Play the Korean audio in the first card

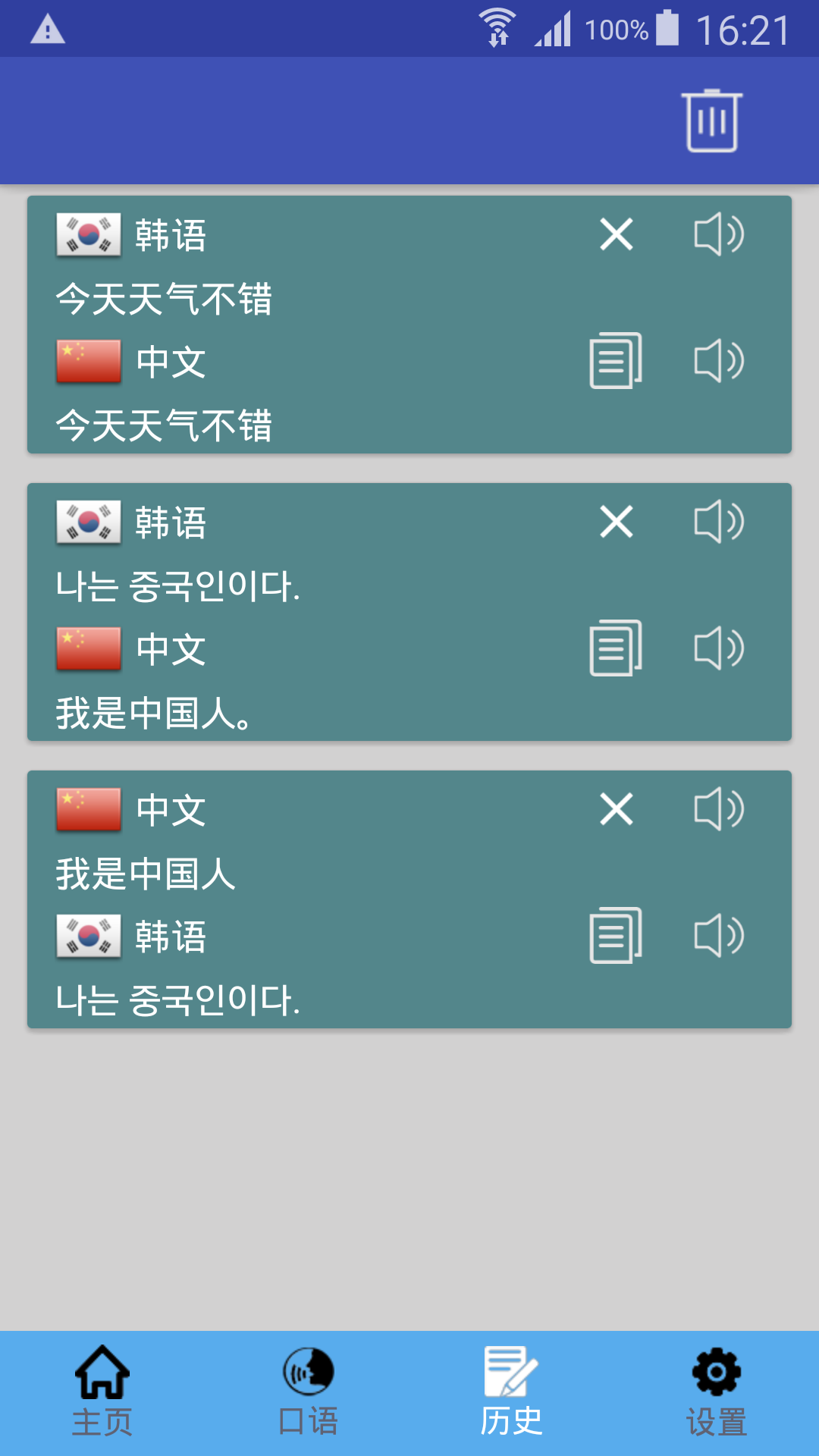pos(719,235)
